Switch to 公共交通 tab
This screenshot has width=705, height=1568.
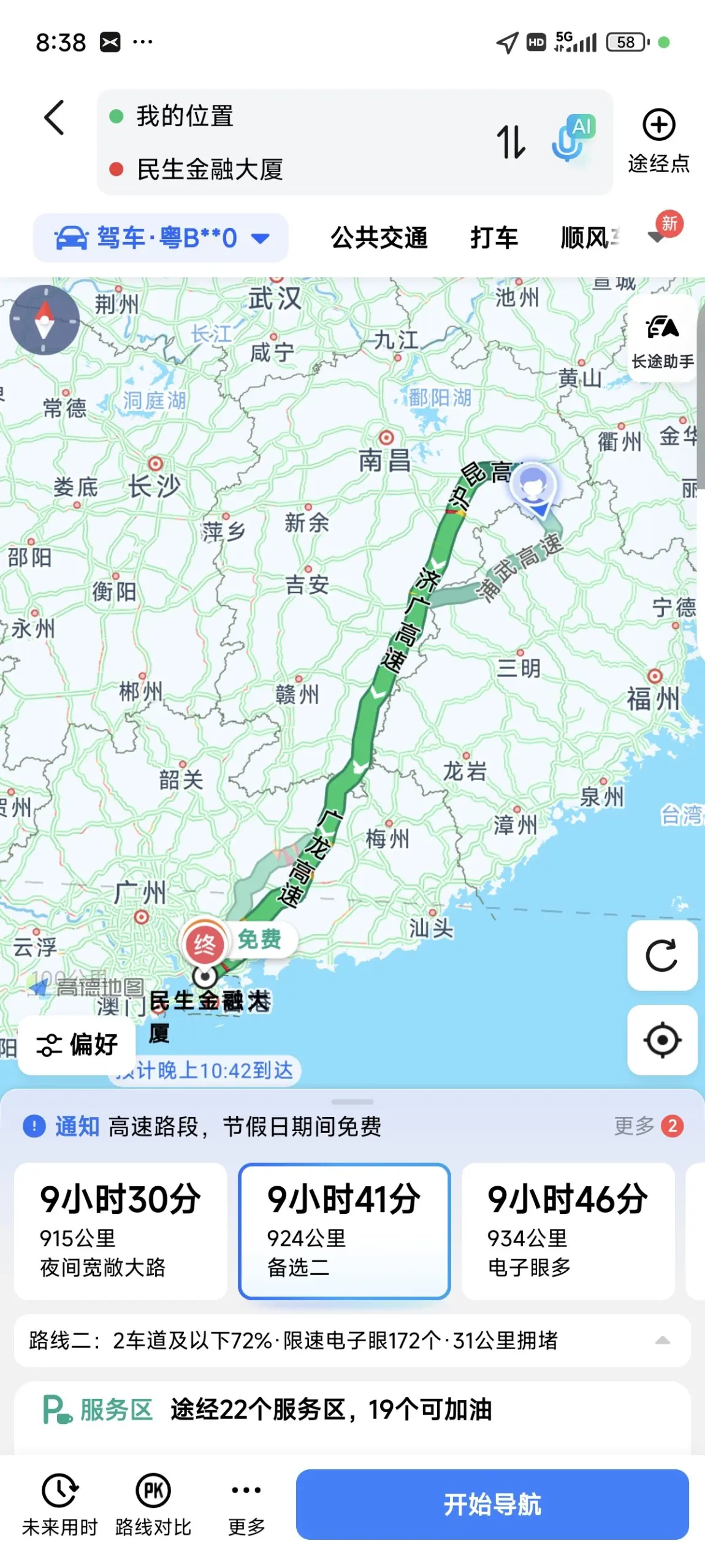(379, 238)
